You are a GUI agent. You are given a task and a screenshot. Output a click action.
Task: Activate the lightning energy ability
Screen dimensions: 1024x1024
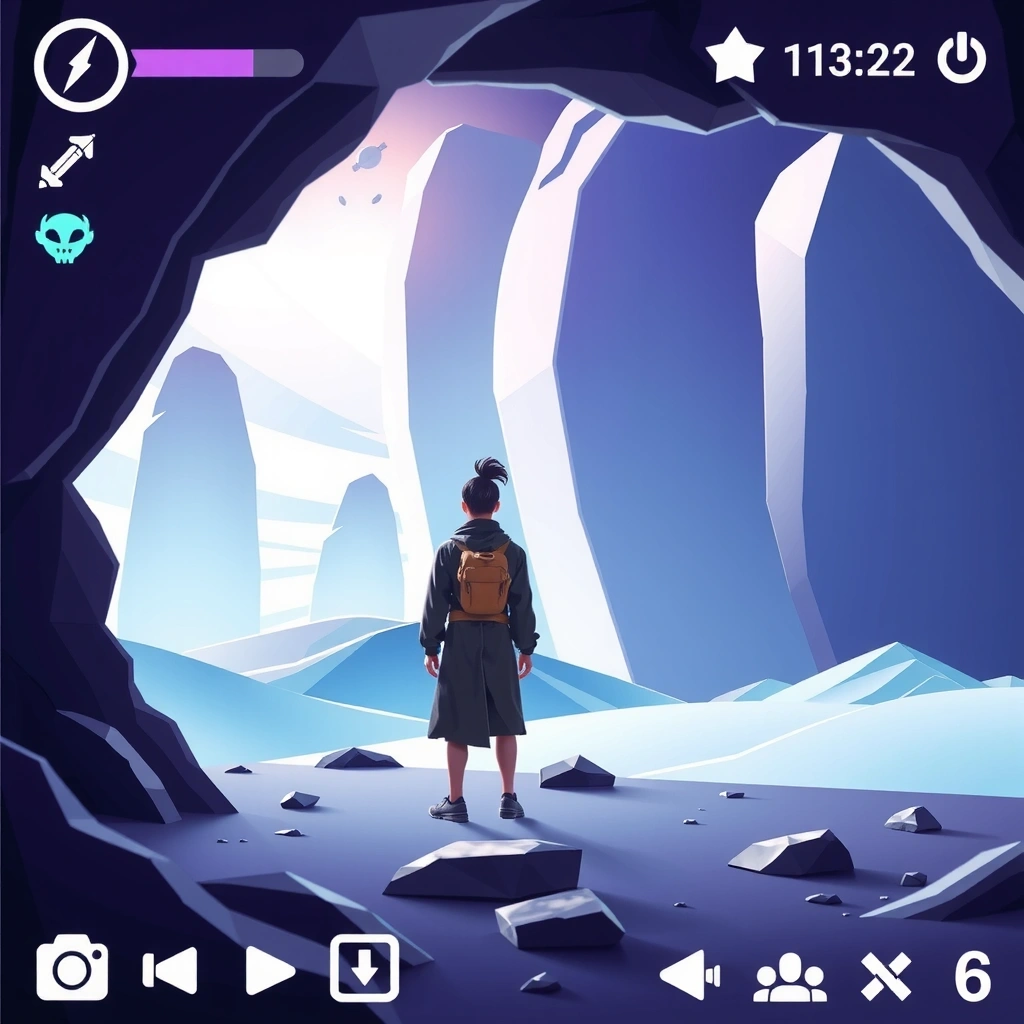(x=81, y=64)
